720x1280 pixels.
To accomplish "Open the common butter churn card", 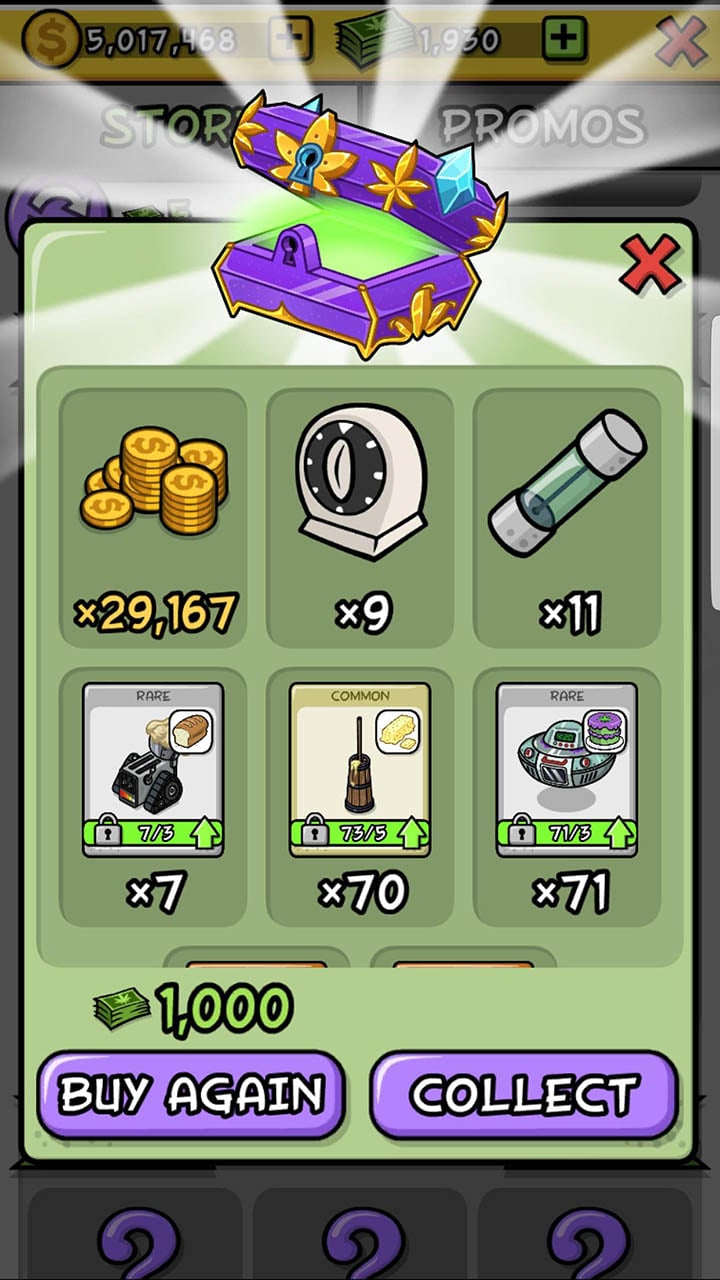I will point(360,768).
